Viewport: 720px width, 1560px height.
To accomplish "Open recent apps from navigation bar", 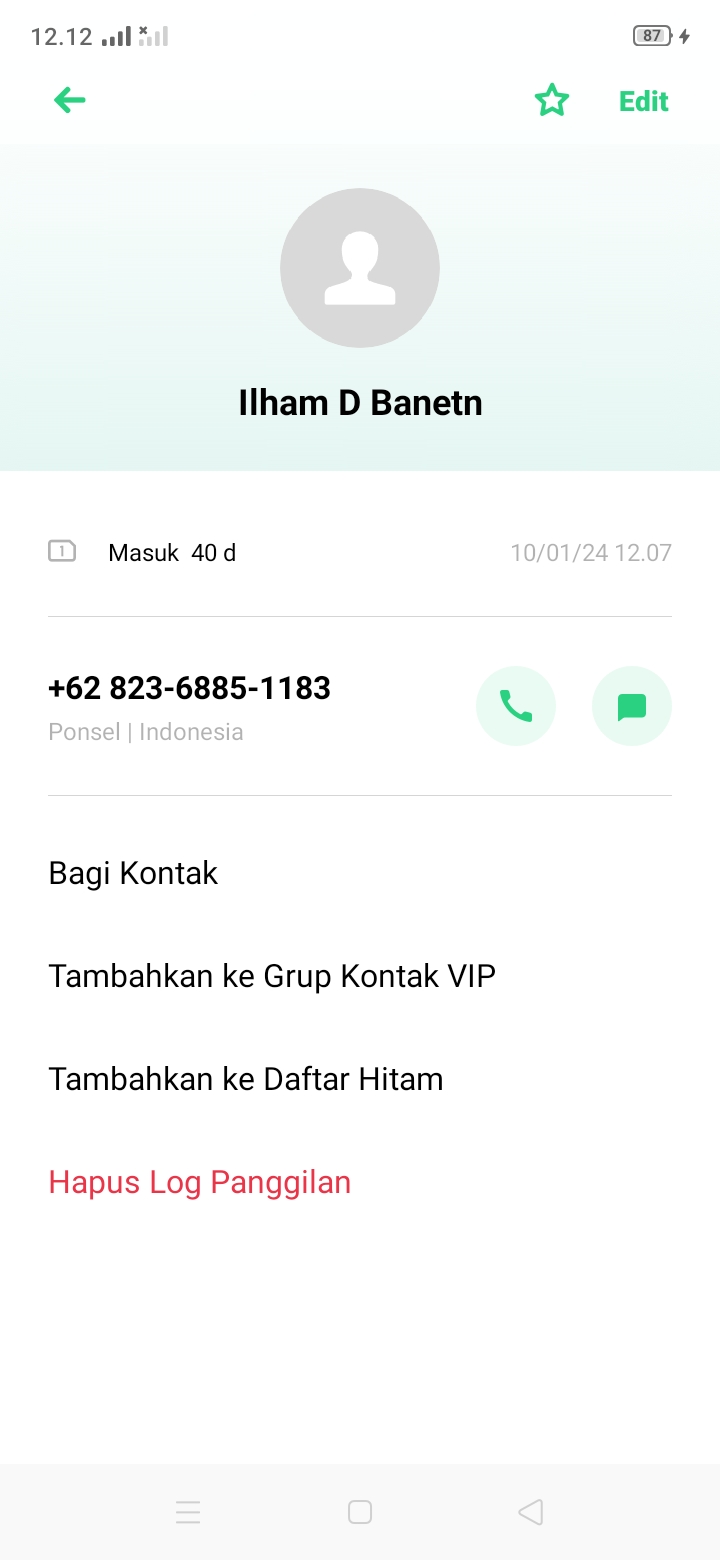I will coord(188,1512).
